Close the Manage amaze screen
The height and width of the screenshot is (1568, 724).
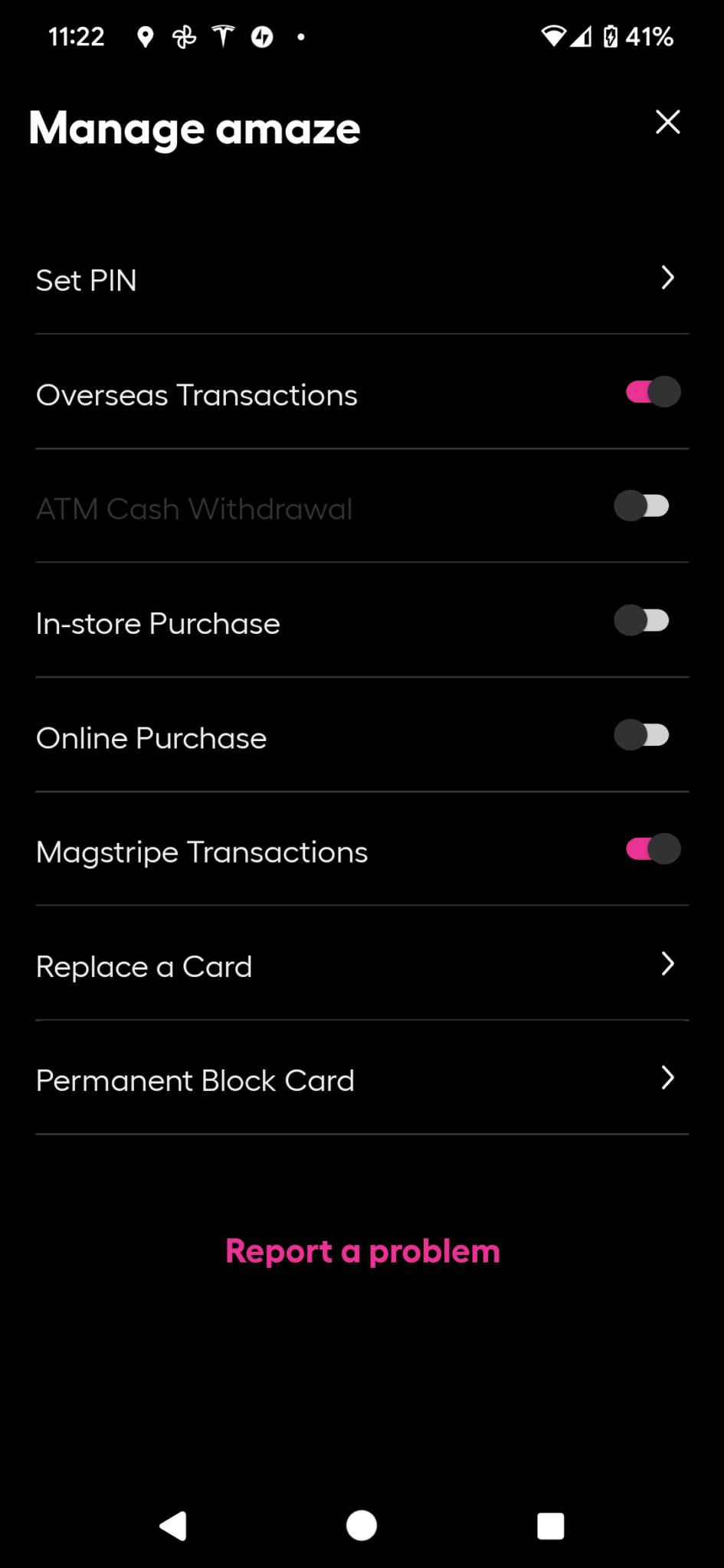[667, 122]
